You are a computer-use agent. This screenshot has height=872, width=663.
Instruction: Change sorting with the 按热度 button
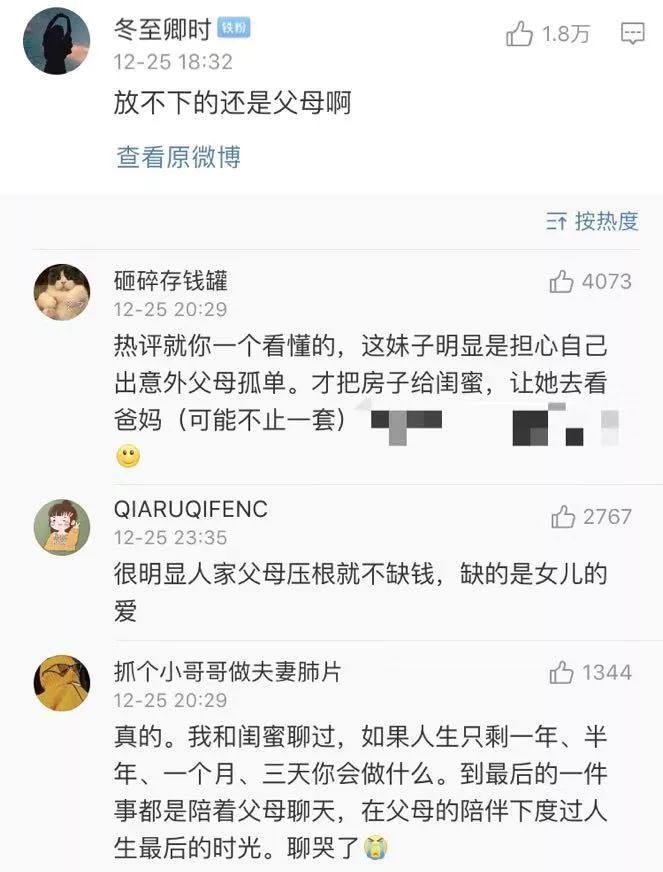coord(592,222)
